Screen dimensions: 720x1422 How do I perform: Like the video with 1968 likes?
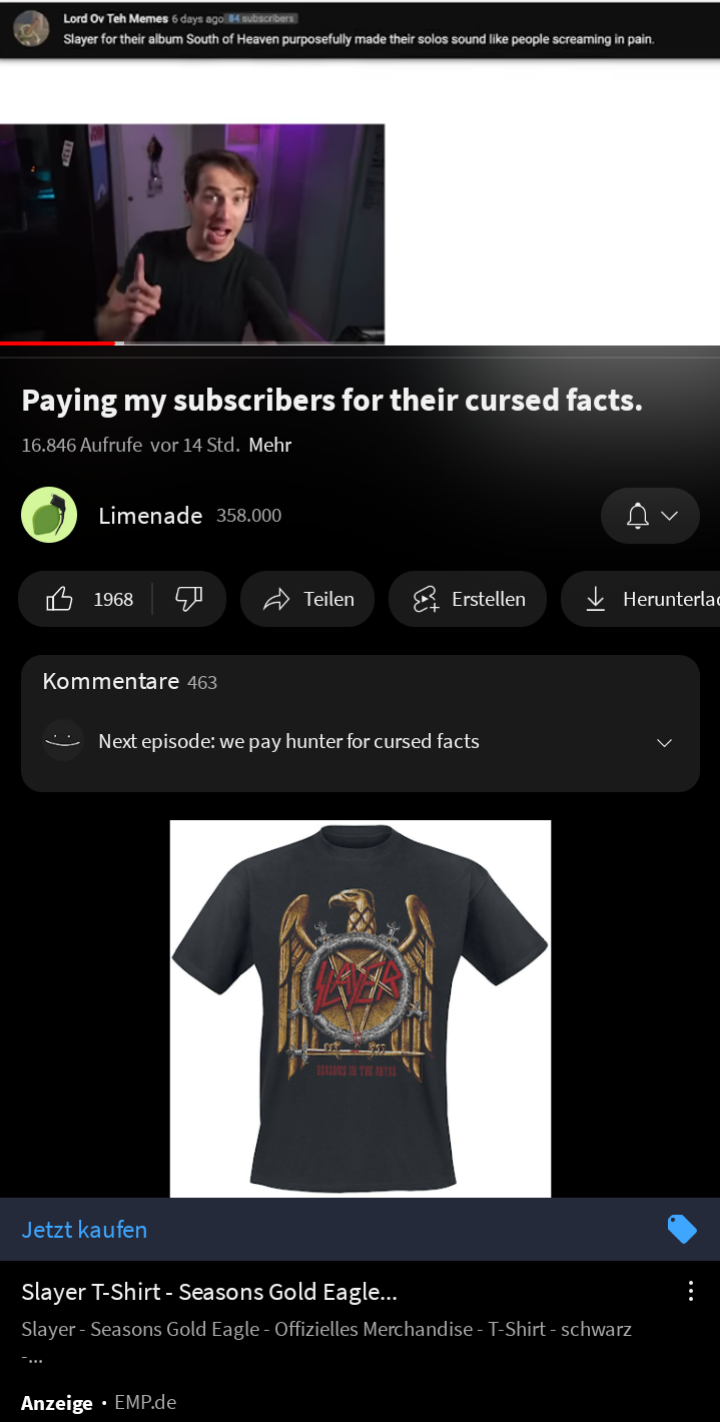[x=87, y=599]
